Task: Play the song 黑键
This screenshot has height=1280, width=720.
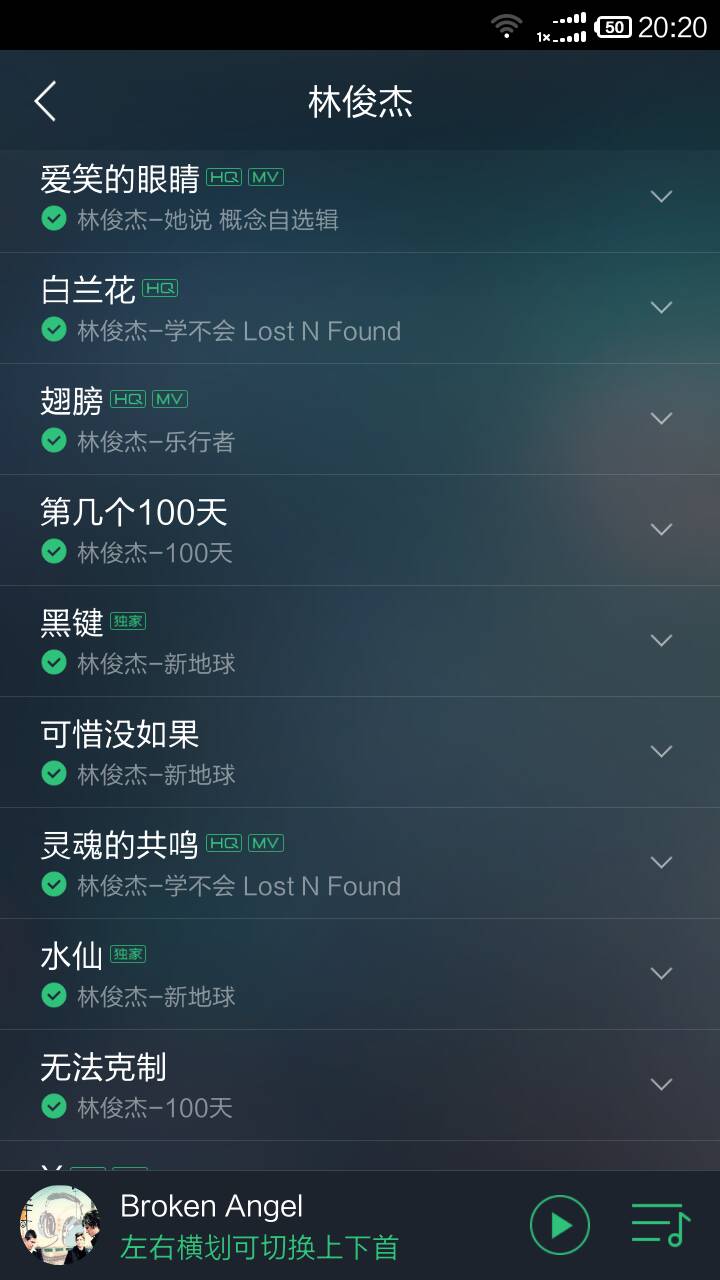Action: [x=300, y=641]
